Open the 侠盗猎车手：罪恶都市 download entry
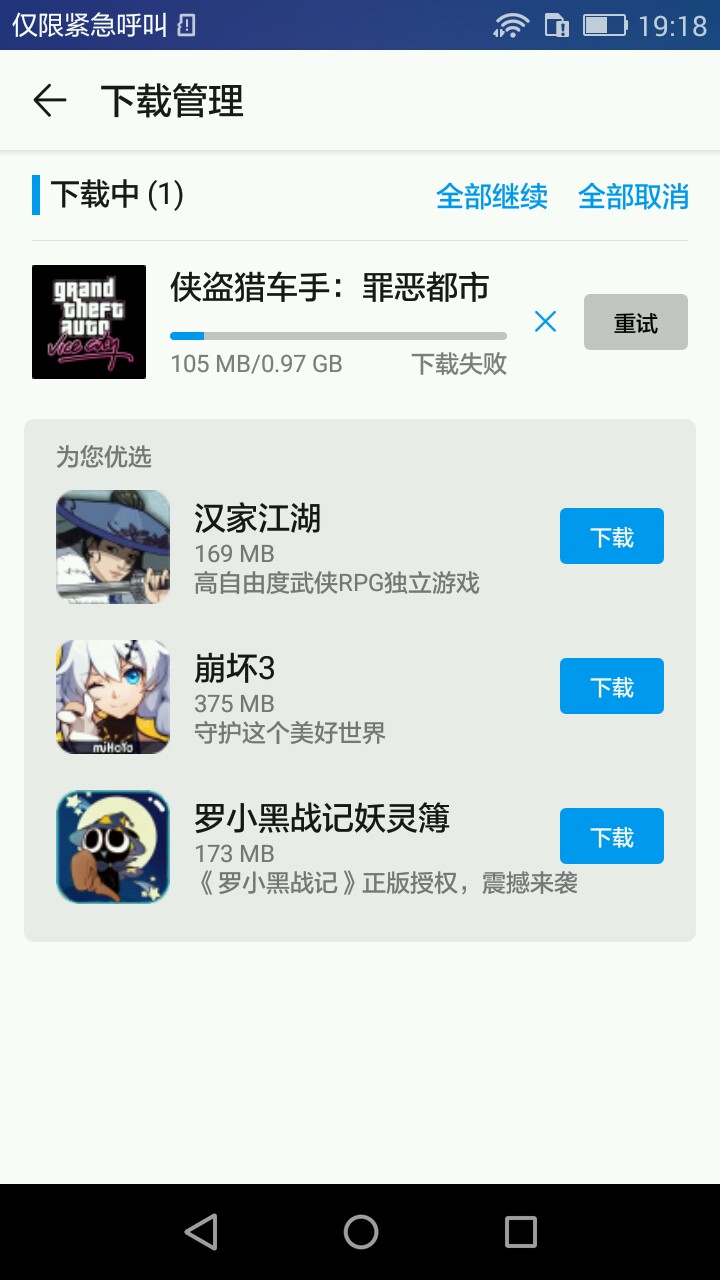This screenshot has width=720, height=1280. (330, 288)
